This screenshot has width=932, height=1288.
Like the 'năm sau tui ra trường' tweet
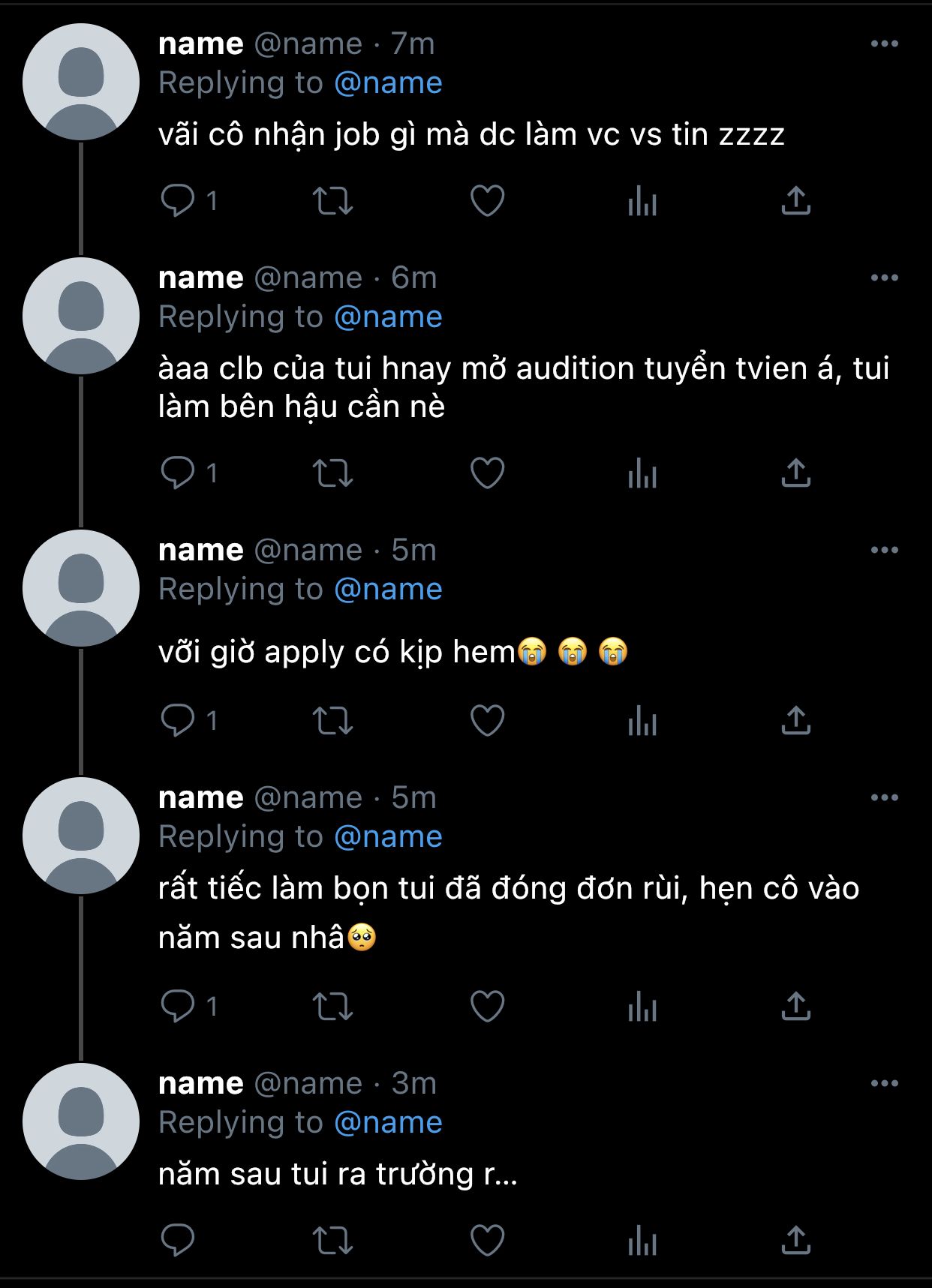(x=487, y=1239)
